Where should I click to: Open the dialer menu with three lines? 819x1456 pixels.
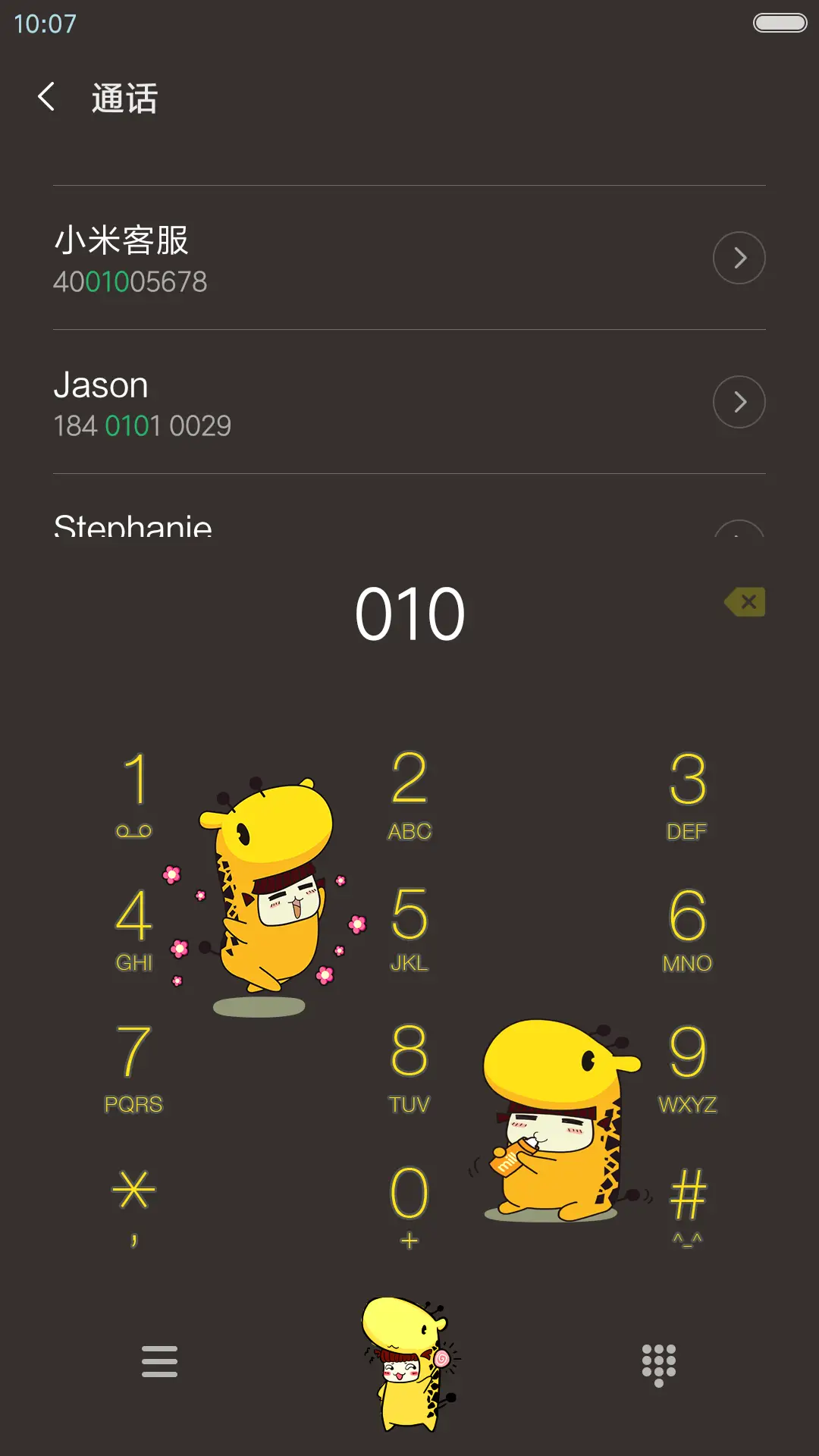pyautogui.click(x=159, y=1361)
